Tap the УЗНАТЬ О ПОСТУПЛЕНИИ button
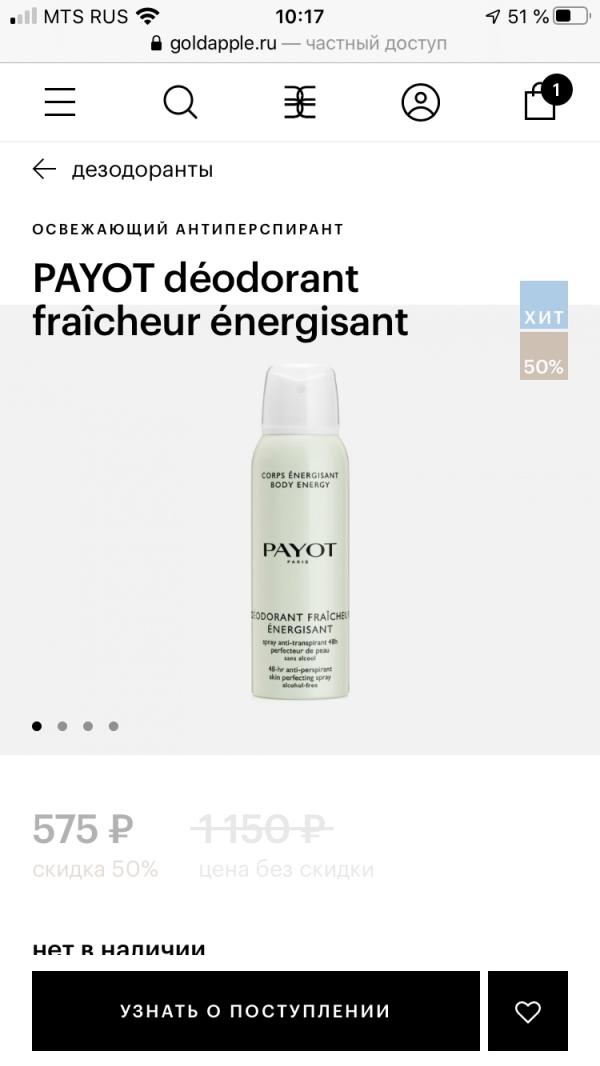Screen dimensions: 600x1066 (x=255, y=1011)
